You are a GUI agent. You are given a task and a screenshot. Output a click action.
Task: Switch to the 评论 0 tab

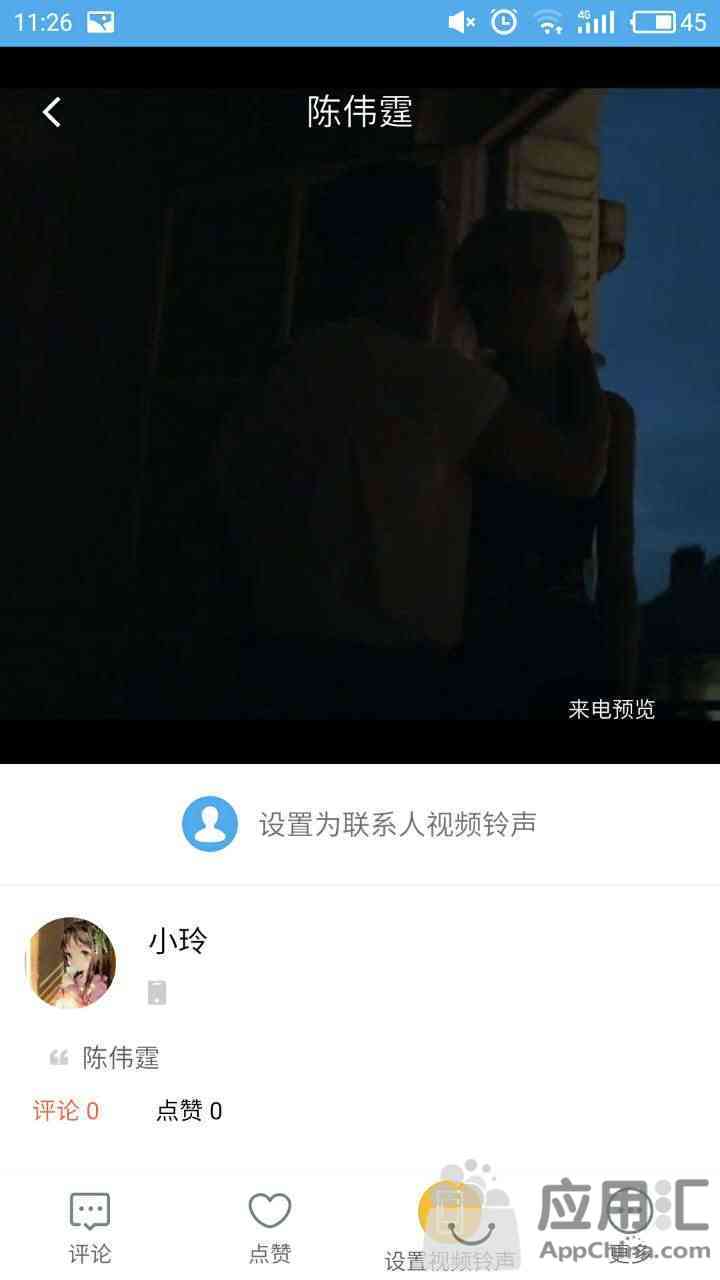pyautogui.click(x=66, y=1110)
